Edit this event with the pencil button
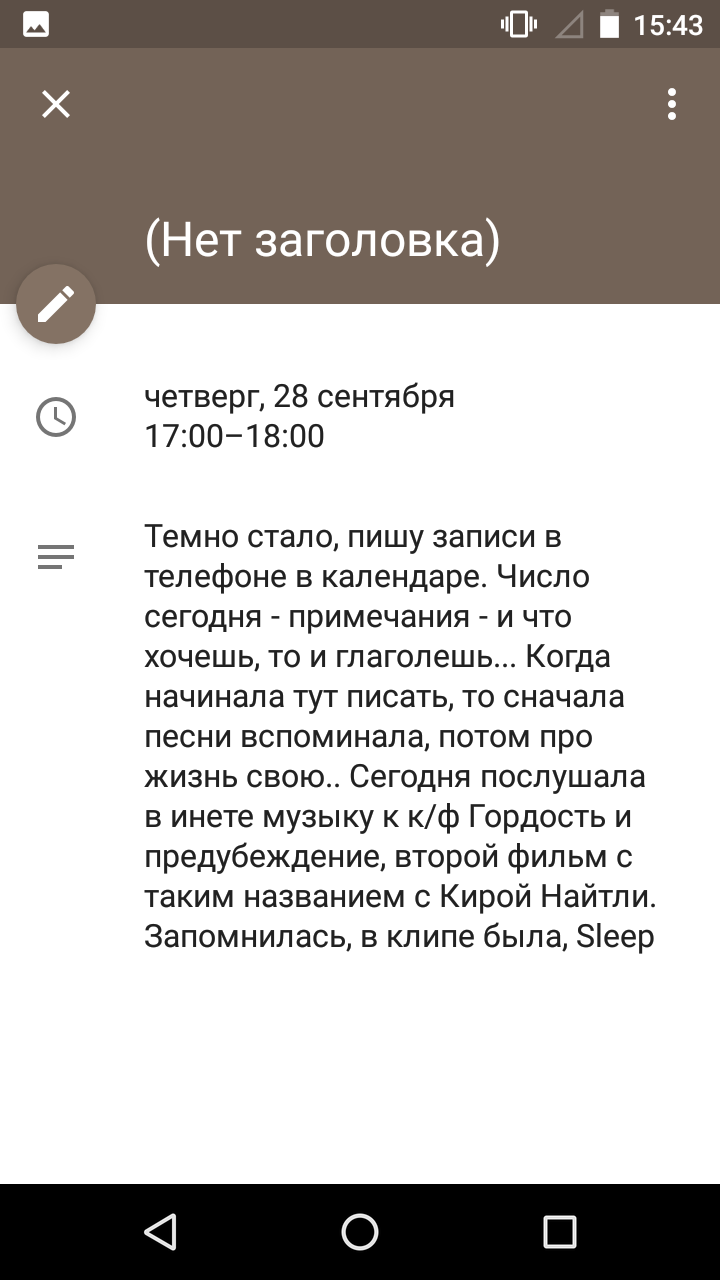Image resolution: width=720 pixels, height=1280 pixels. 56,304
